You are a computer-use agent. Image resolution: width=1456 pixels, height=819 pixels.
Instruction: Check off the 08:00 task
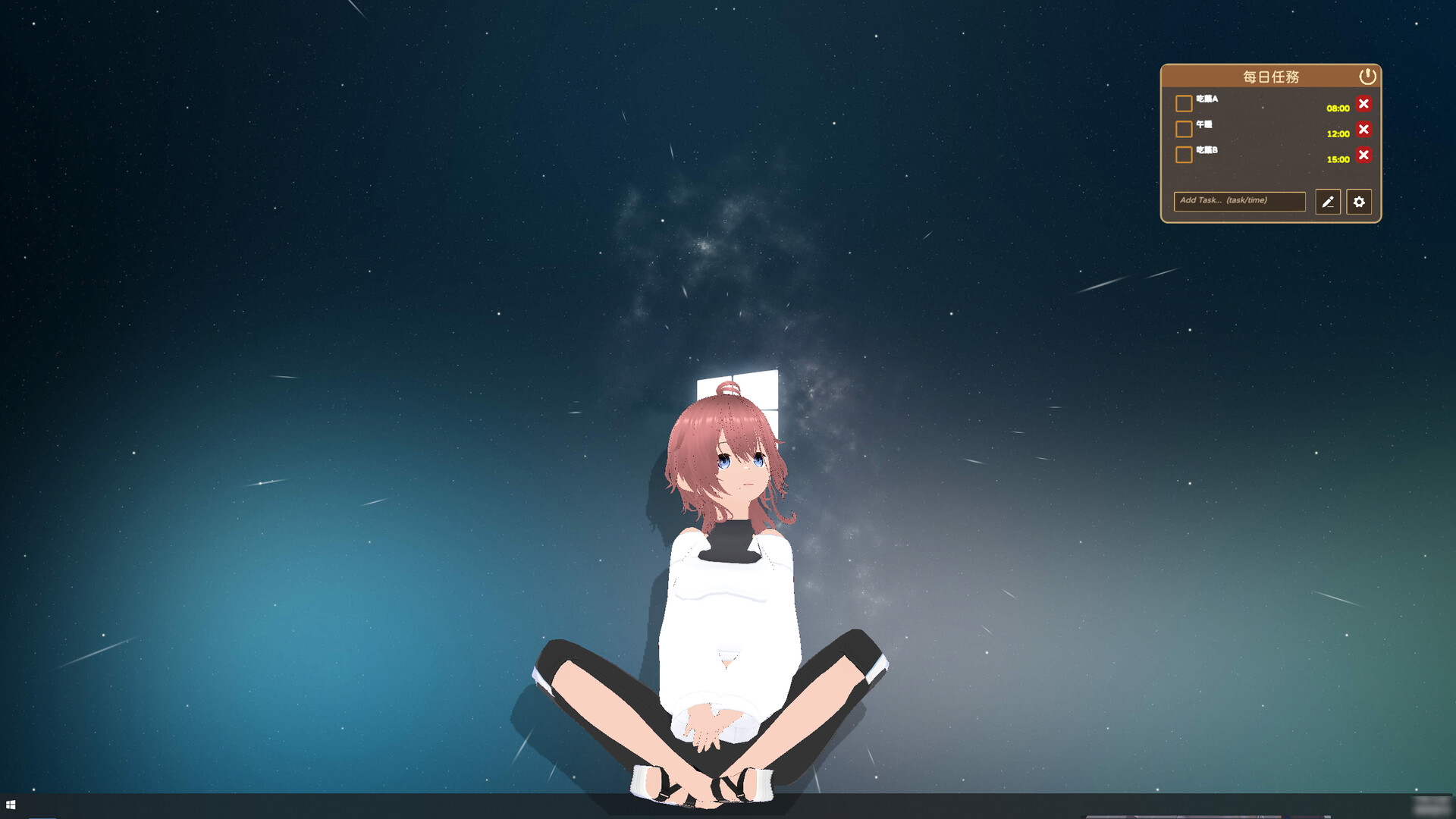pos(1183,104)
